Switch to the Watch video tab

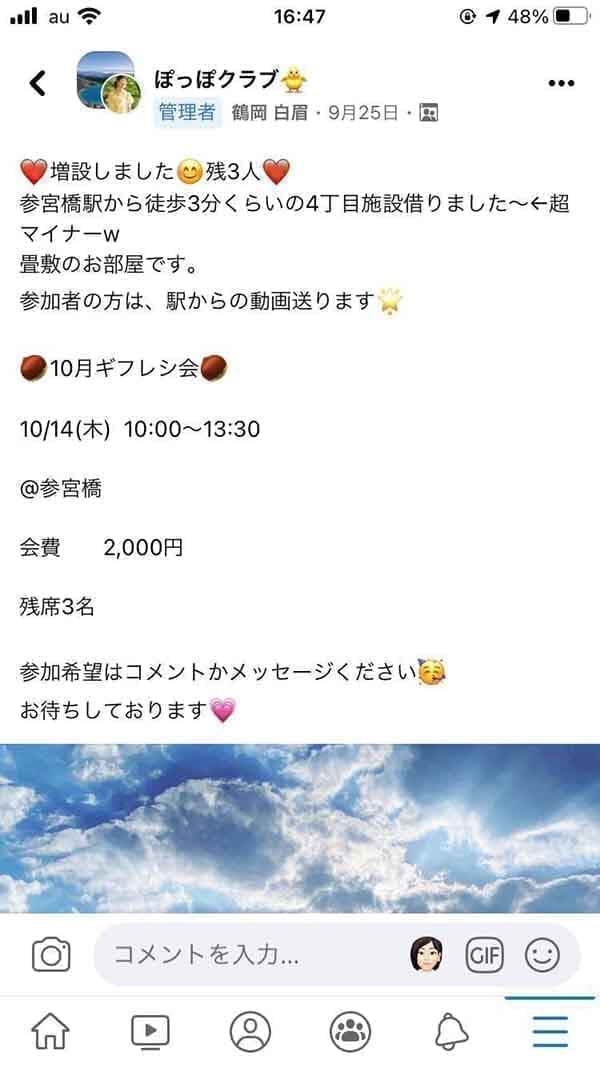[x=150, y=1031]
